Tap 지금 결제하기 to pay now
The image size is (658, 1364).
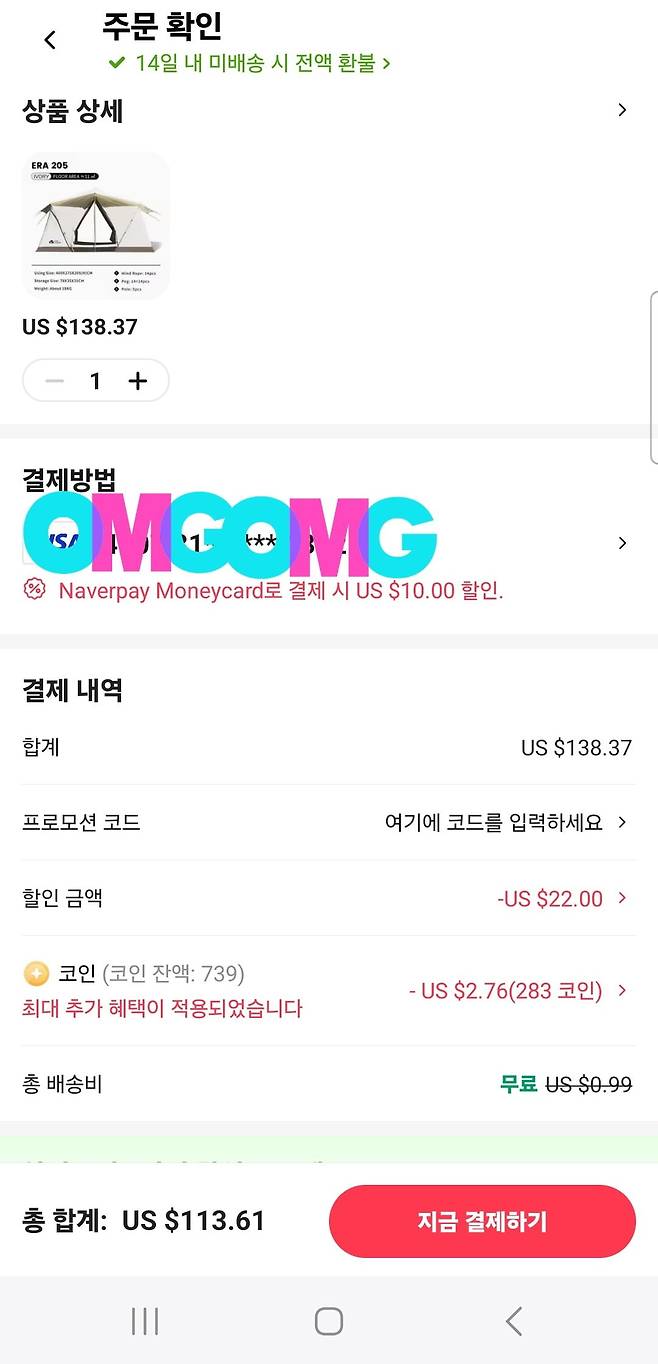(x=482, y=1221)
